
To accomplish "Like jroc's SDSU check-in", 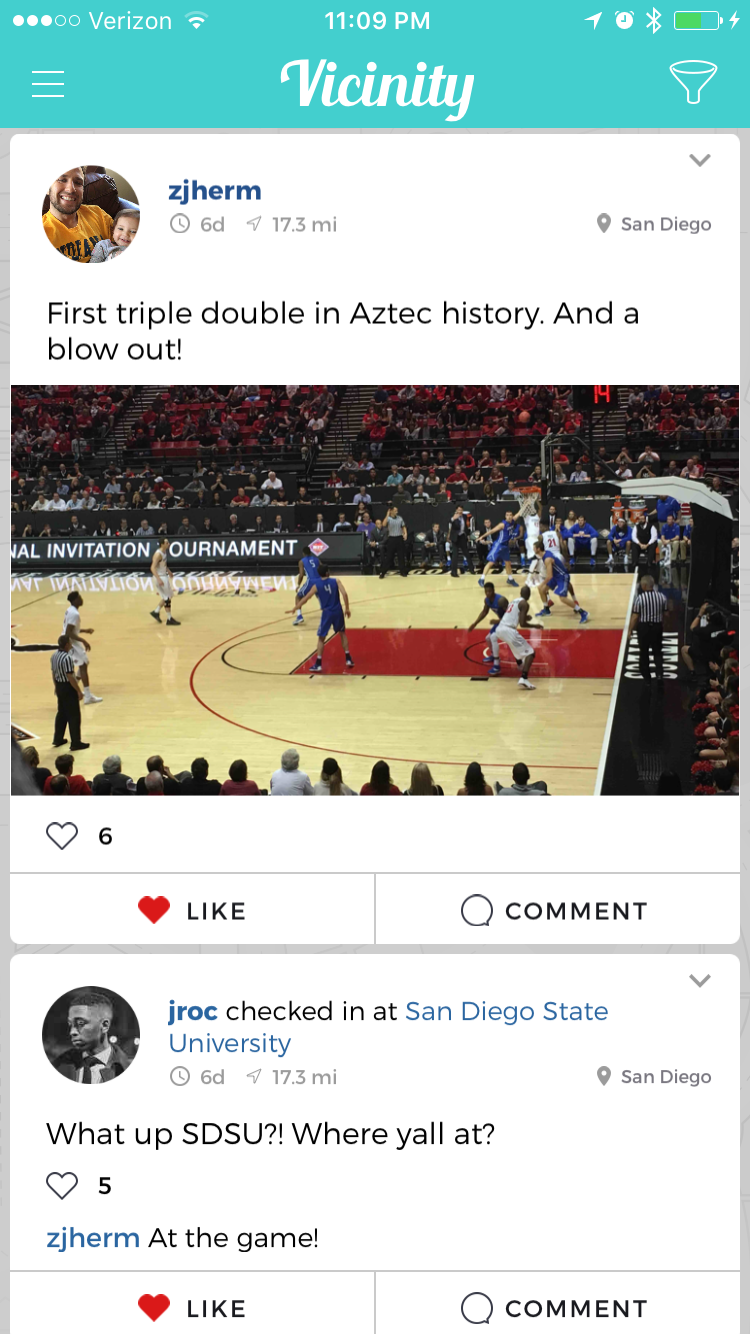I will [192, 1308].
